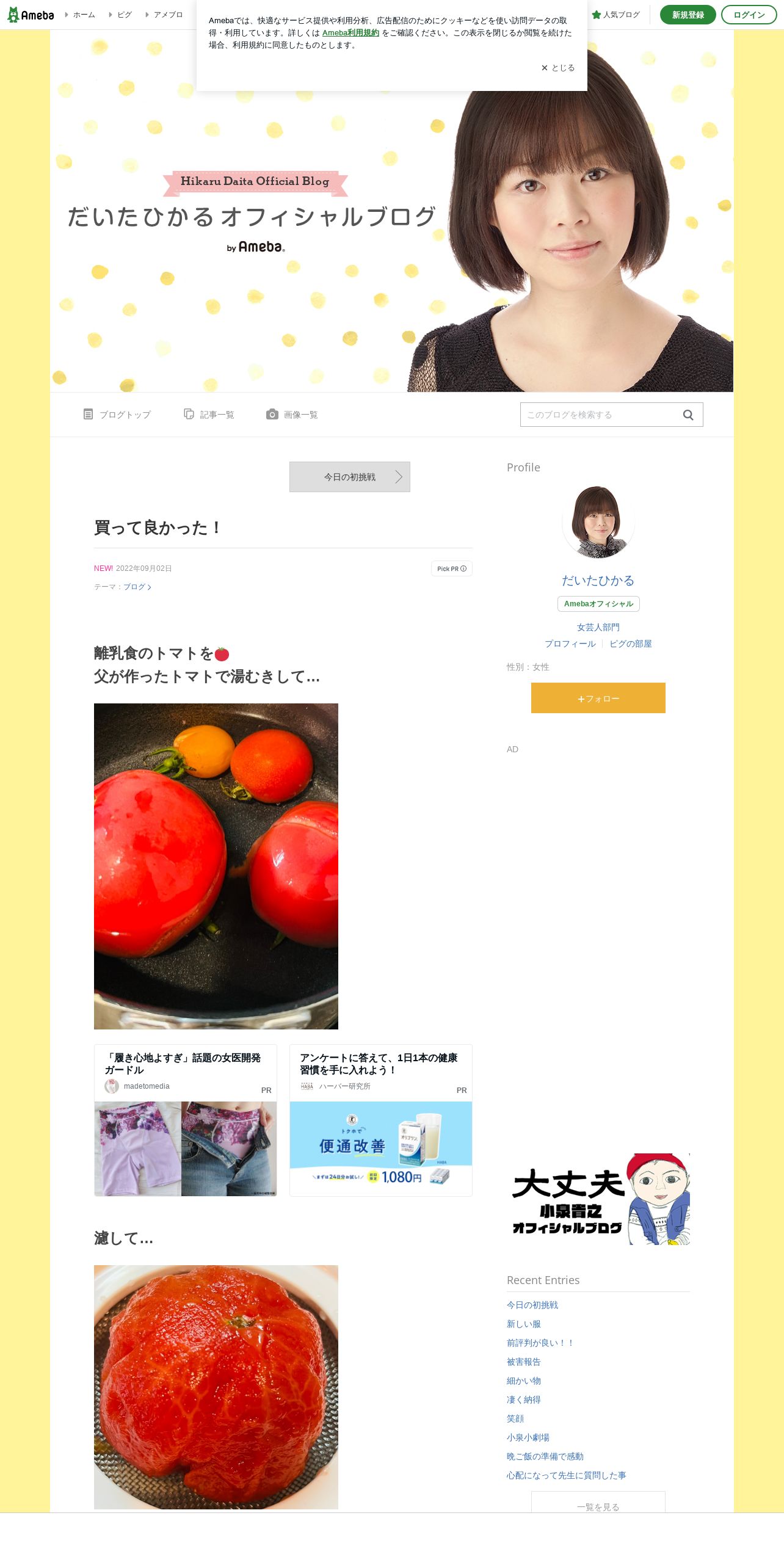Follow the blog with ＋フォロー

click(x=598, y=698)
